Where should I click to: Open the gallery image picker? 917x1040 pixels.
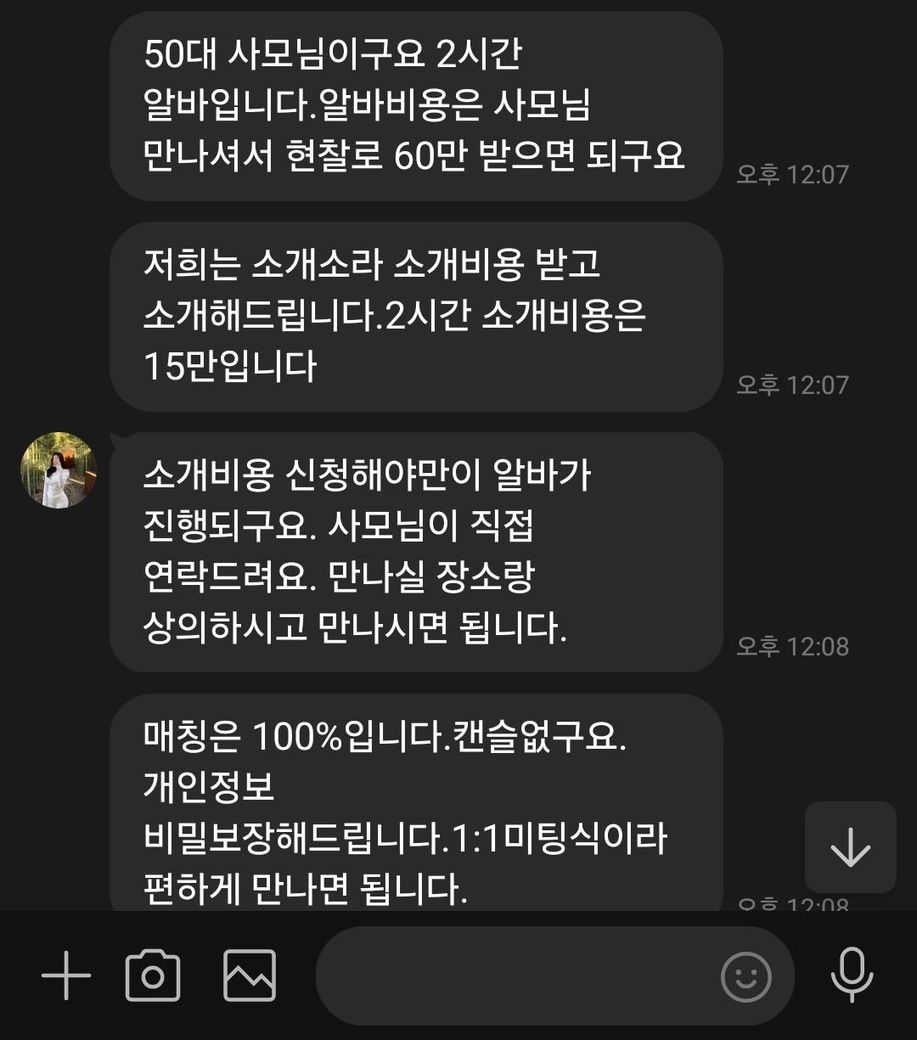click(249, 975)
